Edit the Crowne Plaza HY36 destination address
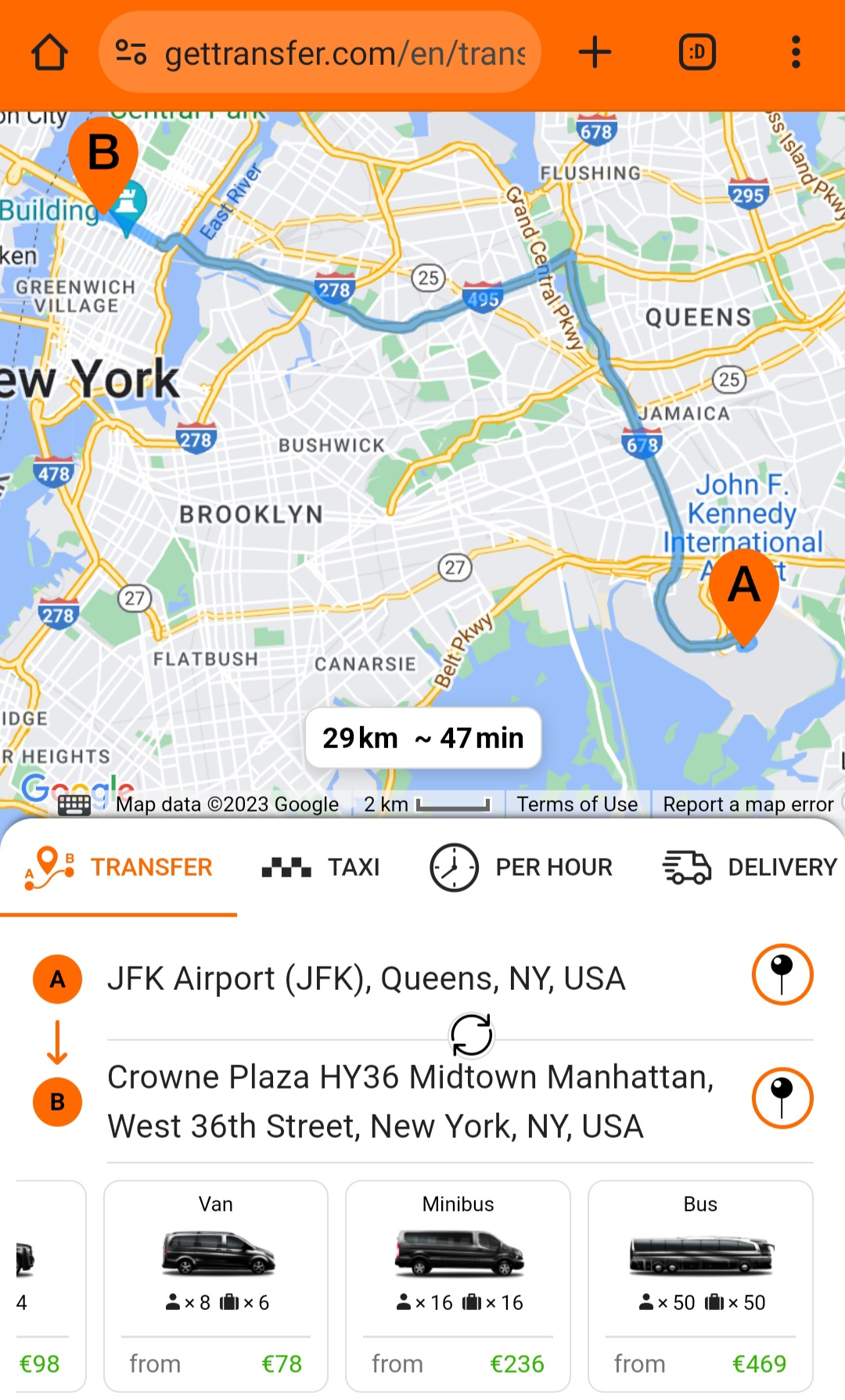Screen dimensions: 845x1400 [x=411, y=1101]
